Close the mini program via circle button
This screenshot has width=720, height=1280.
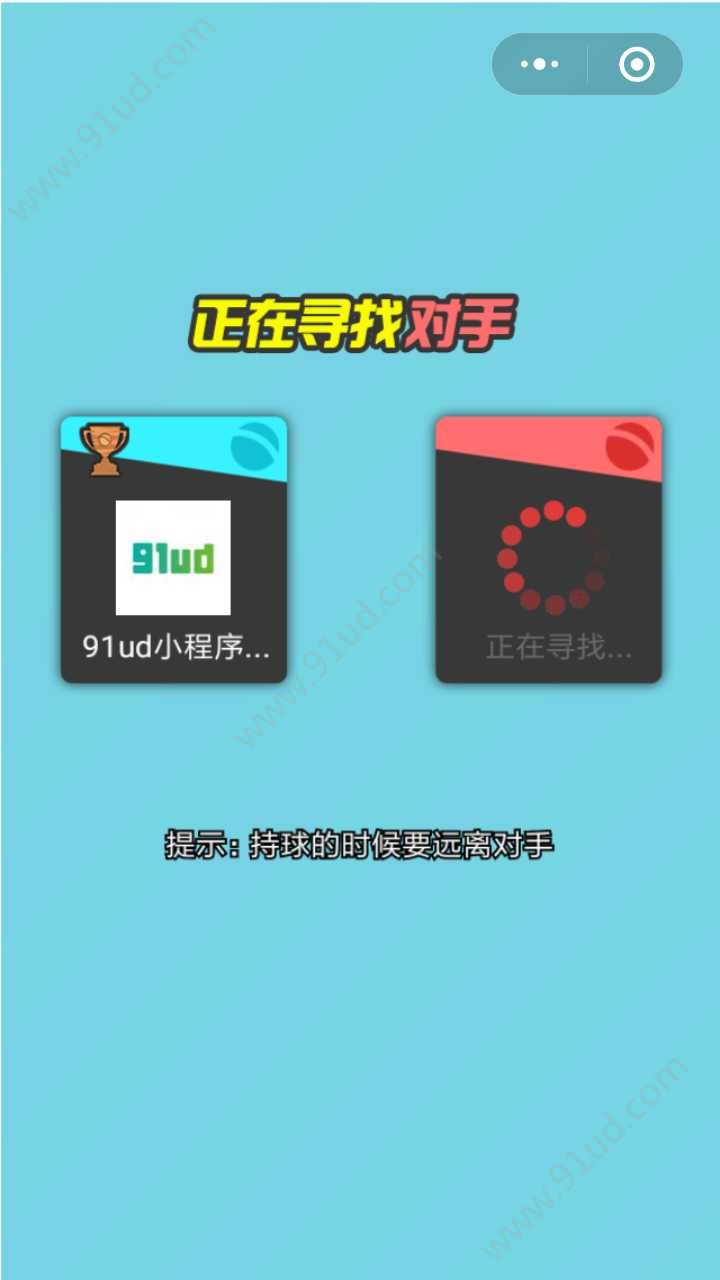tap(636, 65)
